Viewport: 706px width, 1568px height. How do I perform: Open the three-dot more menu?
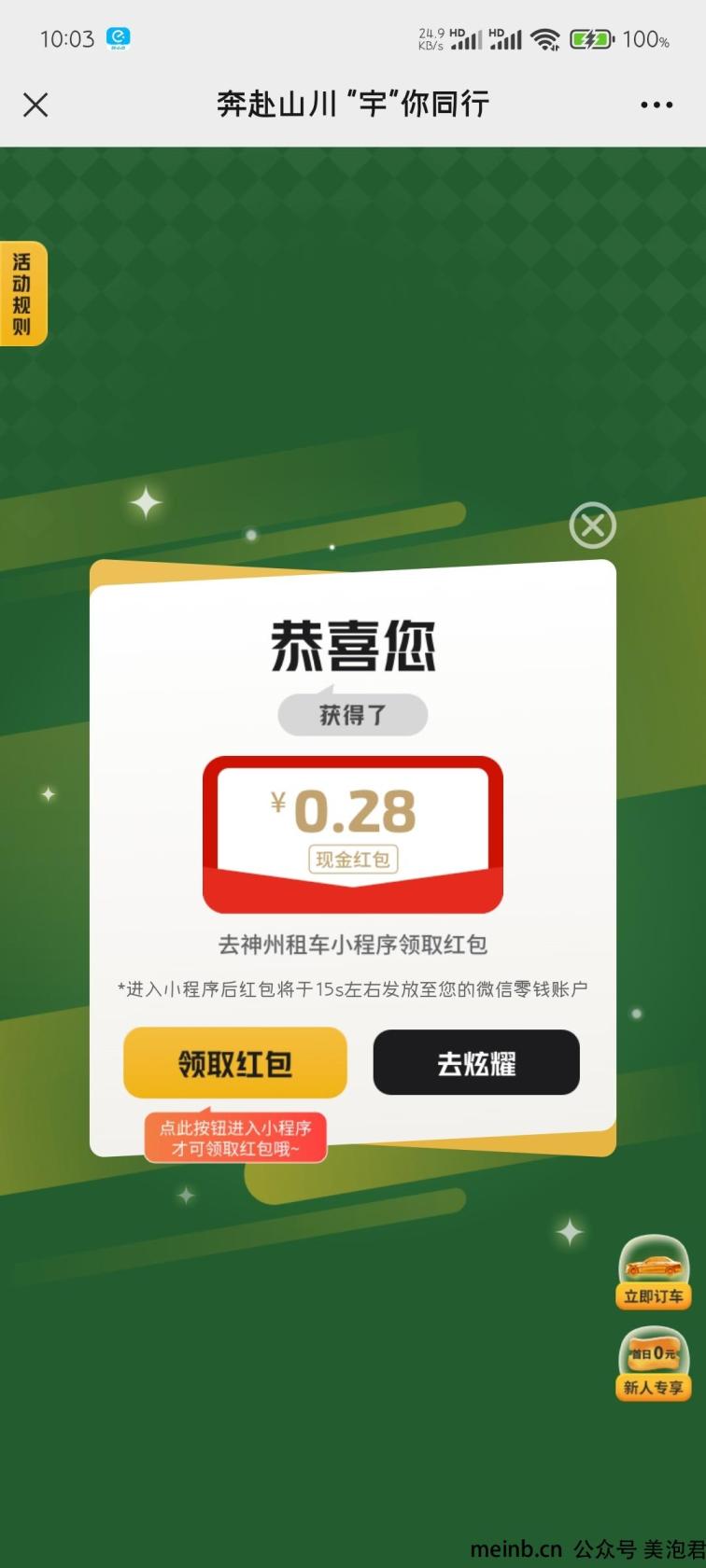[657, 105]
